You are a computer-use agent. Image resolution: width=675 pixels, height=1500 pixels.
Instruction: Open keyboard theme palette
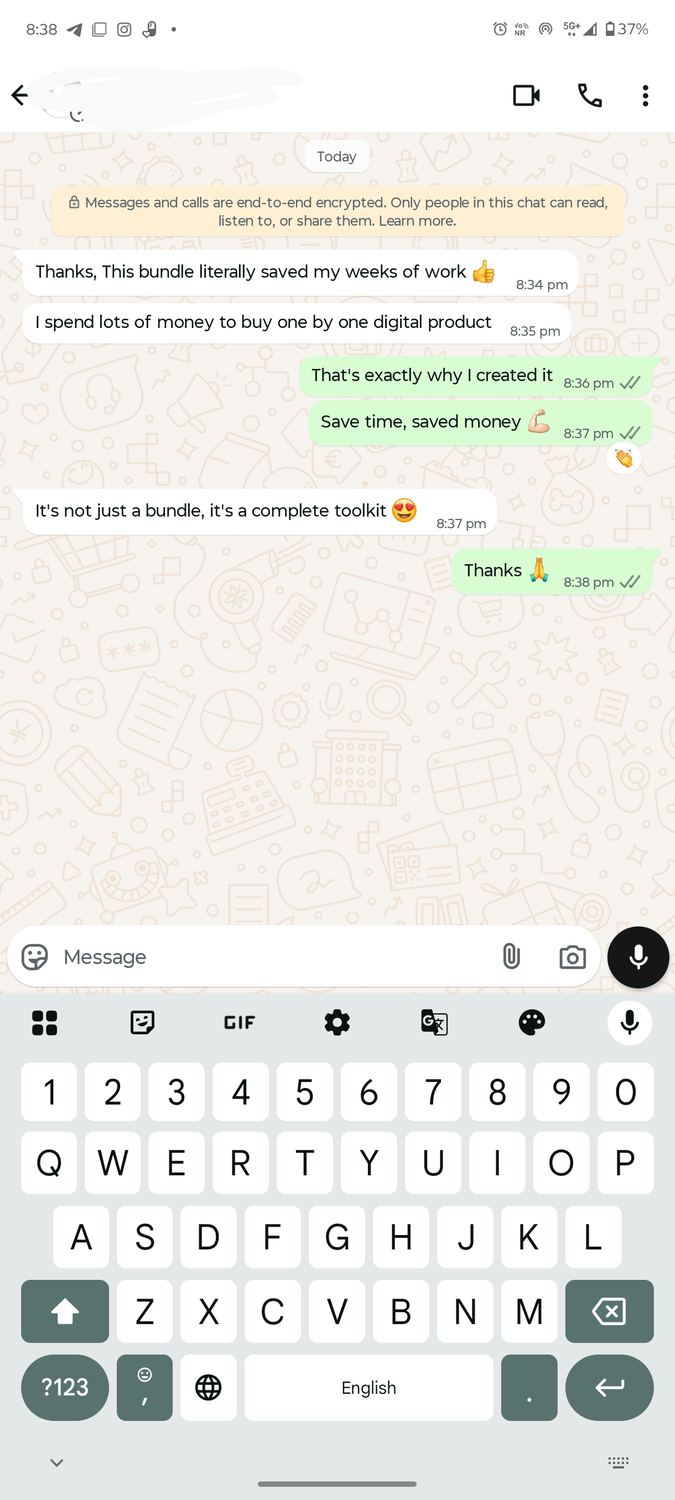click(532, 1022)
